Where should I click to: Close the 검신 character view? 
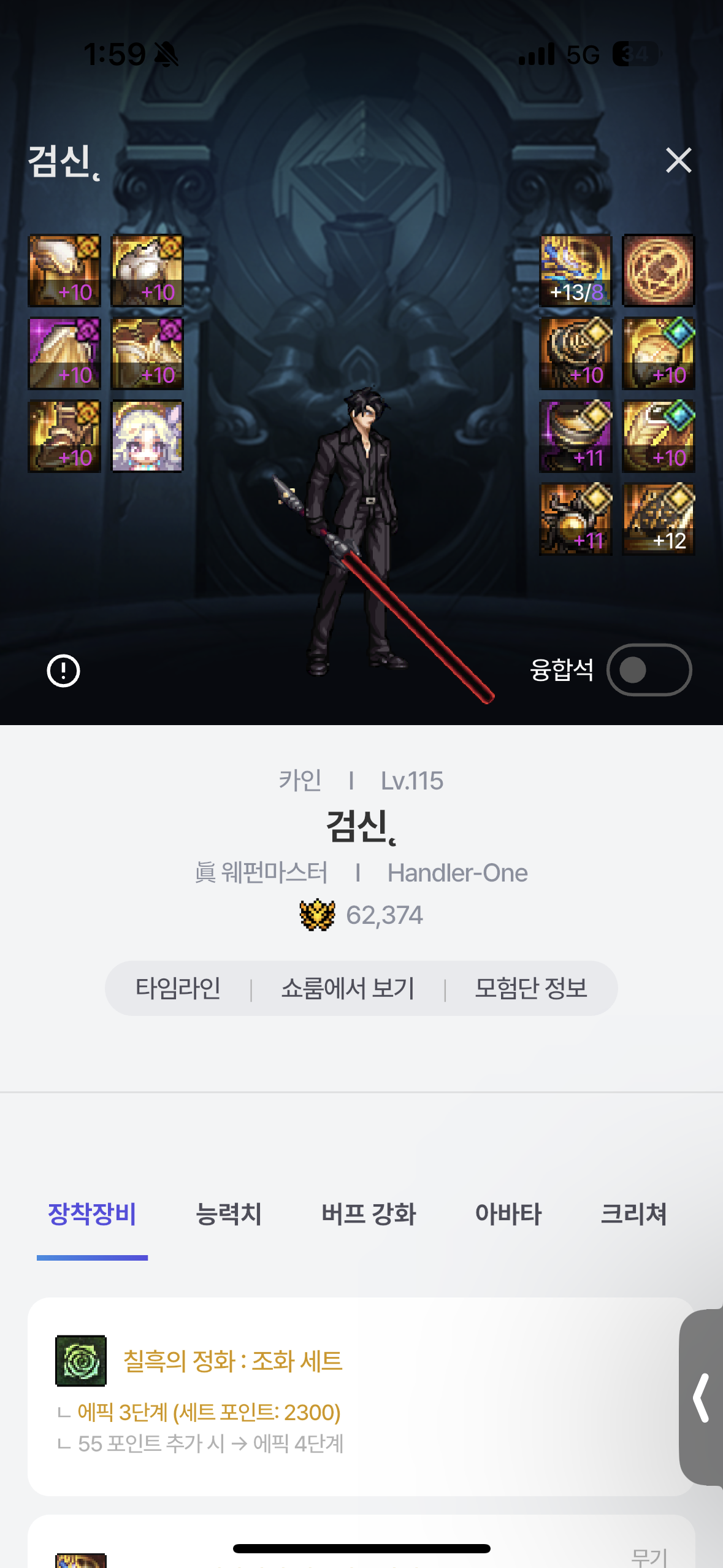pyautogui.click(x=678, y=161)
